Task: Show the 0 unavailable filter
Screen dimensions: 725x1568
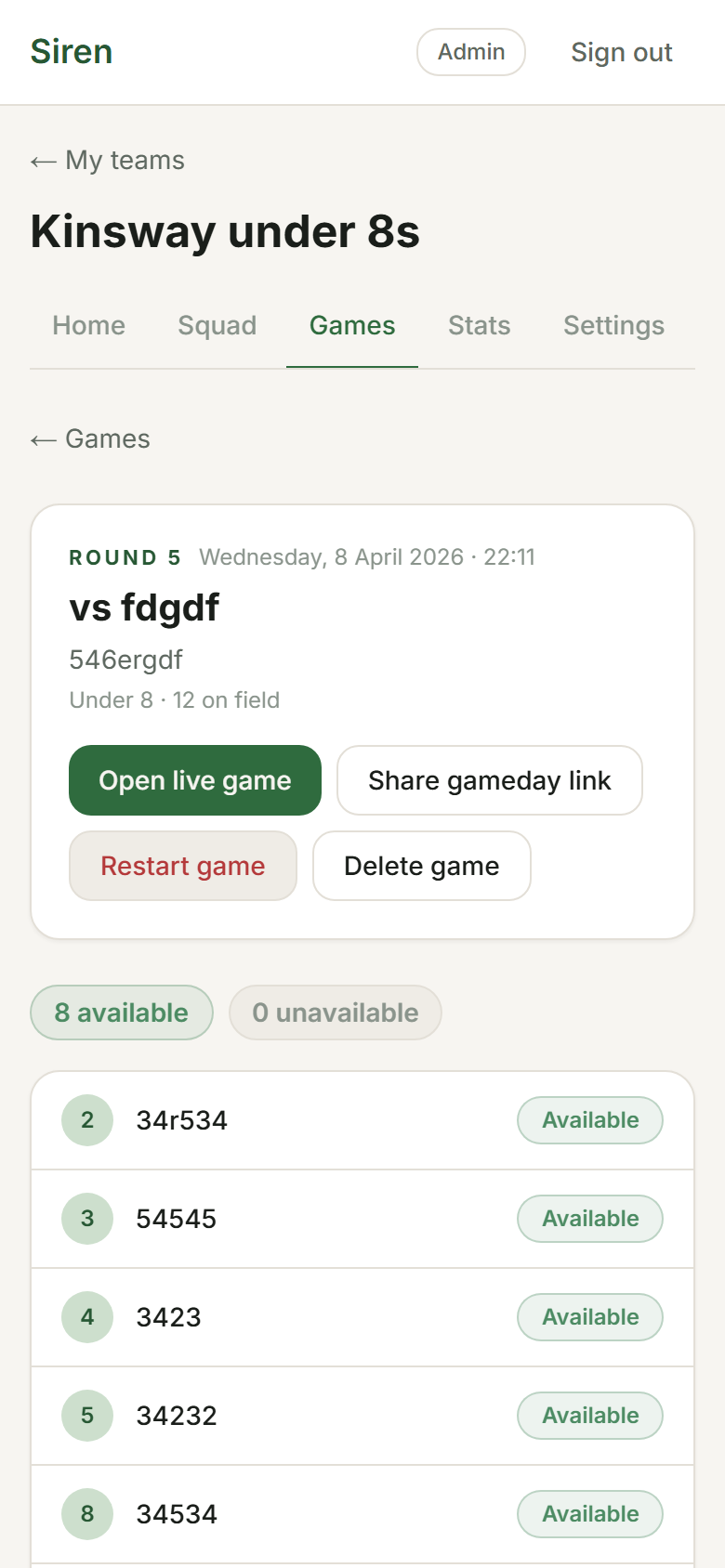Action: tap(335, 1013)
